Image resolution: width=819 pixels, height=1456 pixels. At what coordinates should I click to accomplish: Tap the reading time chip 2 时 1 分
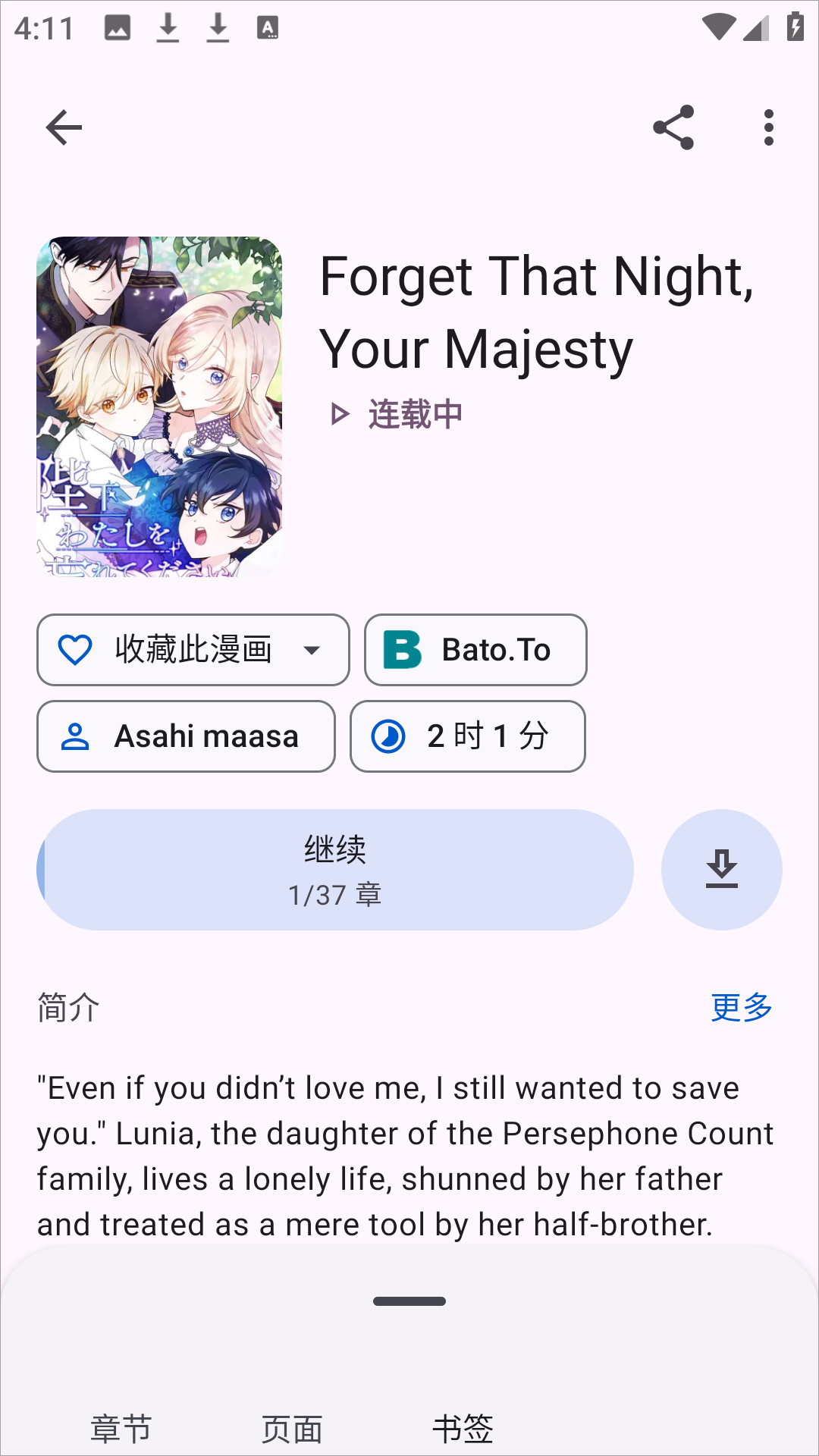coord(467,736)
